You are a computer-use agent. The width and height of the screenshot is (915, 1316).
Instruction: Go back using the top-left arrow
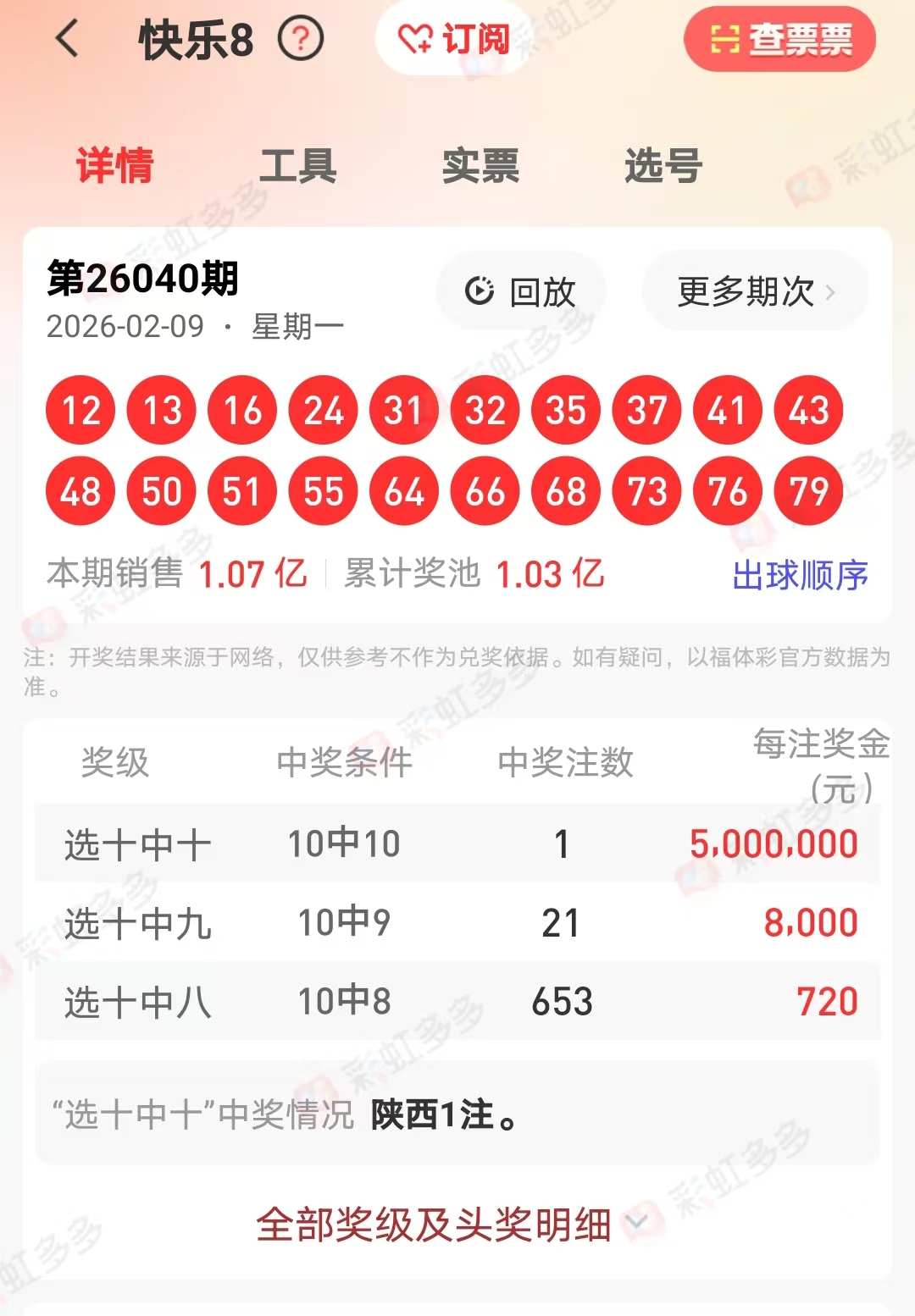(67, 39)
